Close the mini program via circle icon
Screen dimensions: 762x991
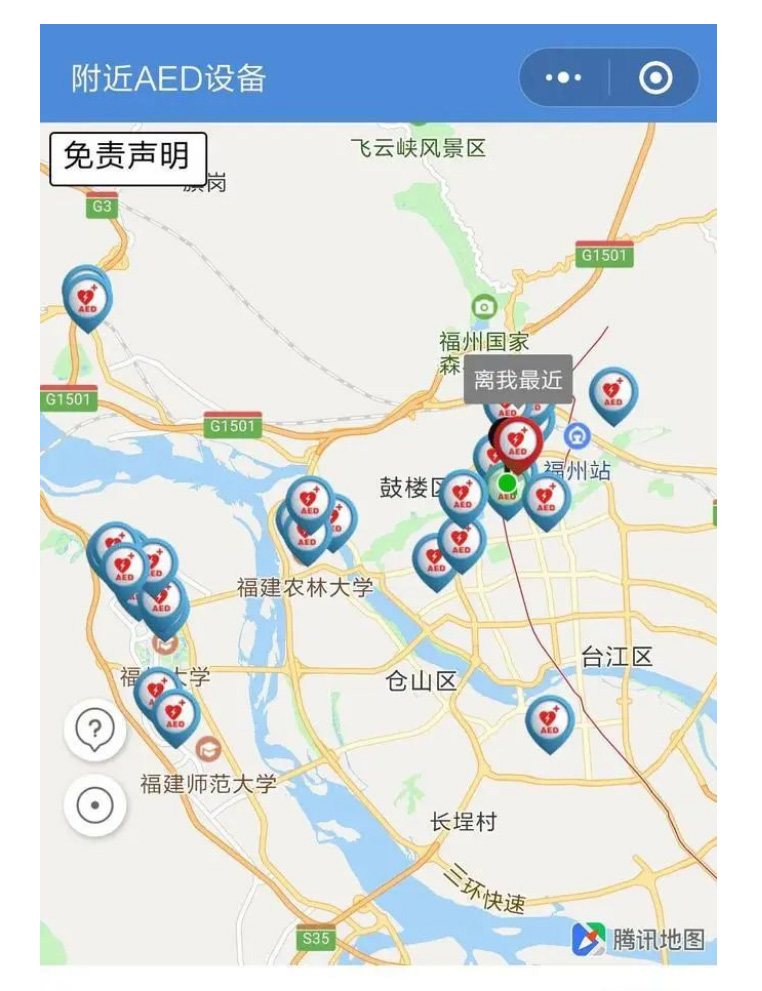(655, 77)
